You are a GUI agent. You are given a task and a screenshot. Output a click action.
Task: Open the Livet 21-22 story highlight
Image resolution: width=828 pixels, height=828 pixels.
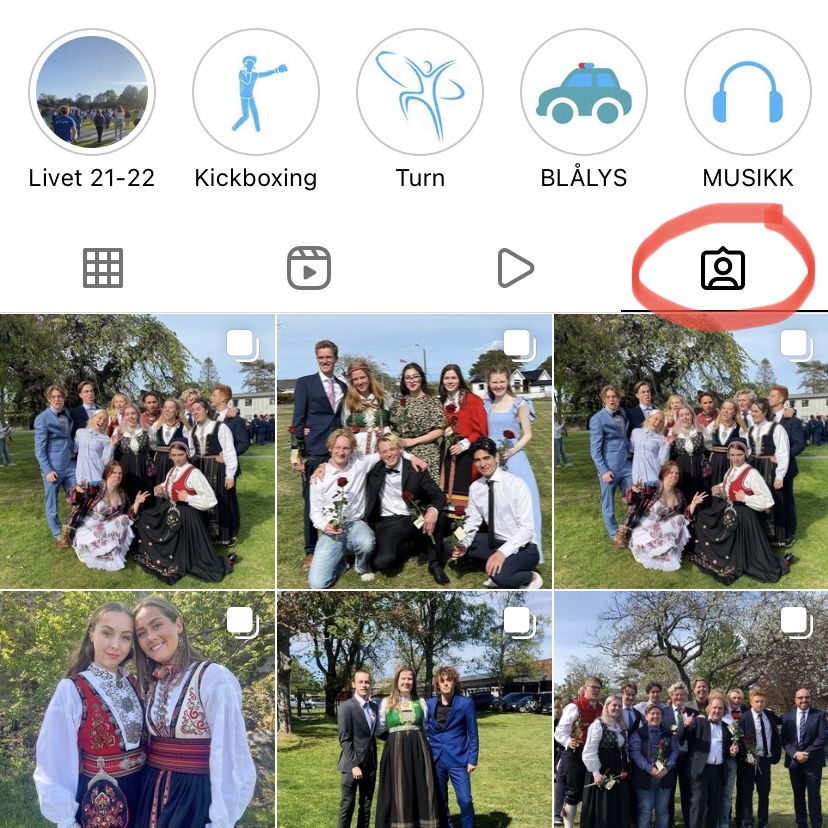92,92
